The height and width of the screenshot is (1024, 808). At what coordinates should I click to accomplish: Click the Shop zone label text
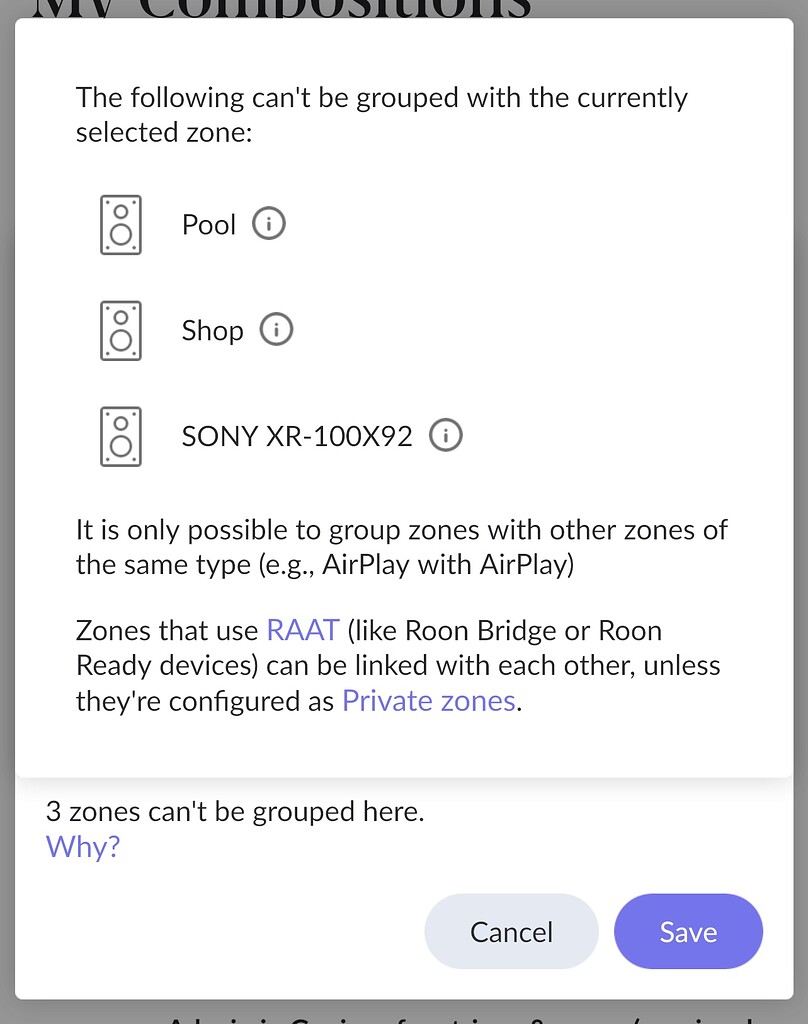coord(212,330)
